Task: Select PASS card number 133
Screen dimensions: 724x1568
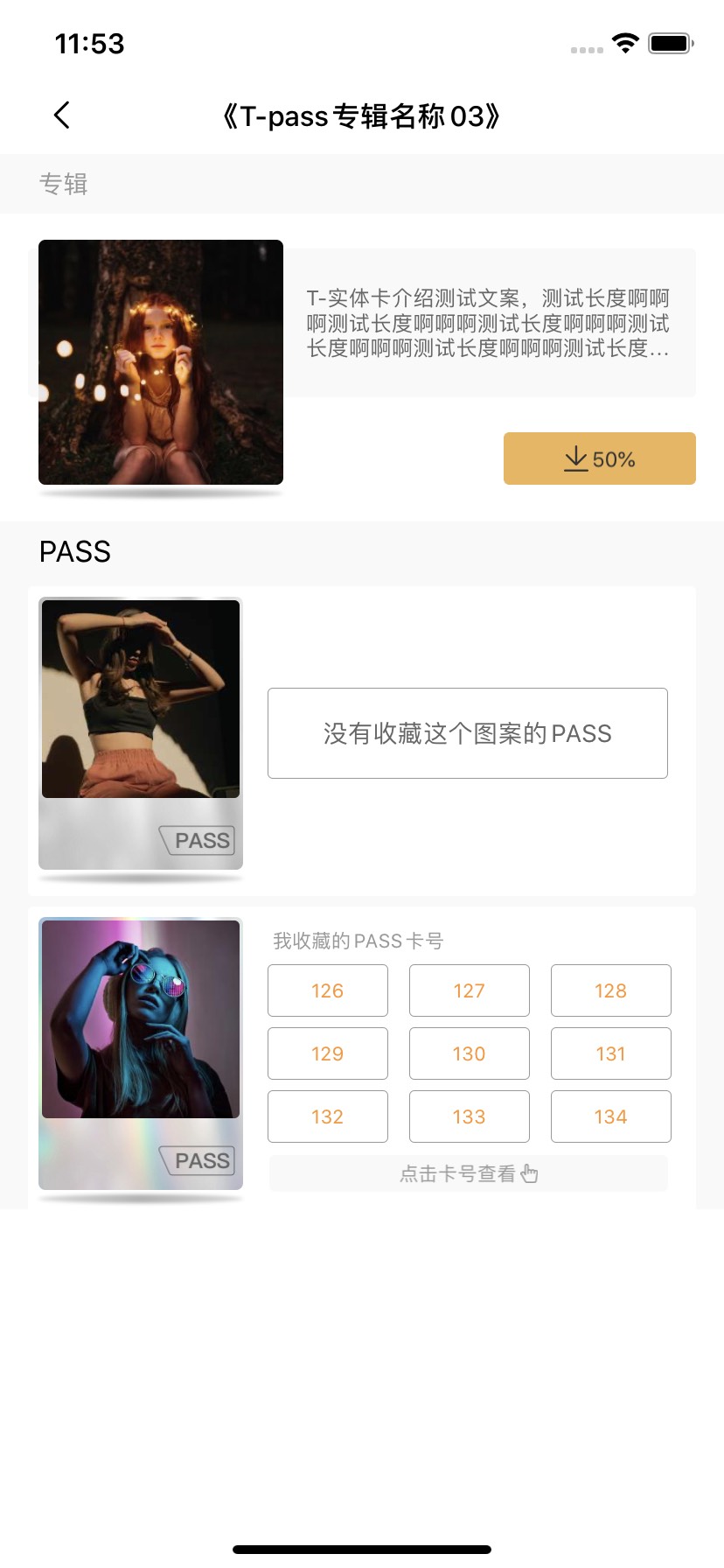Action: (x=470, y=1116)
